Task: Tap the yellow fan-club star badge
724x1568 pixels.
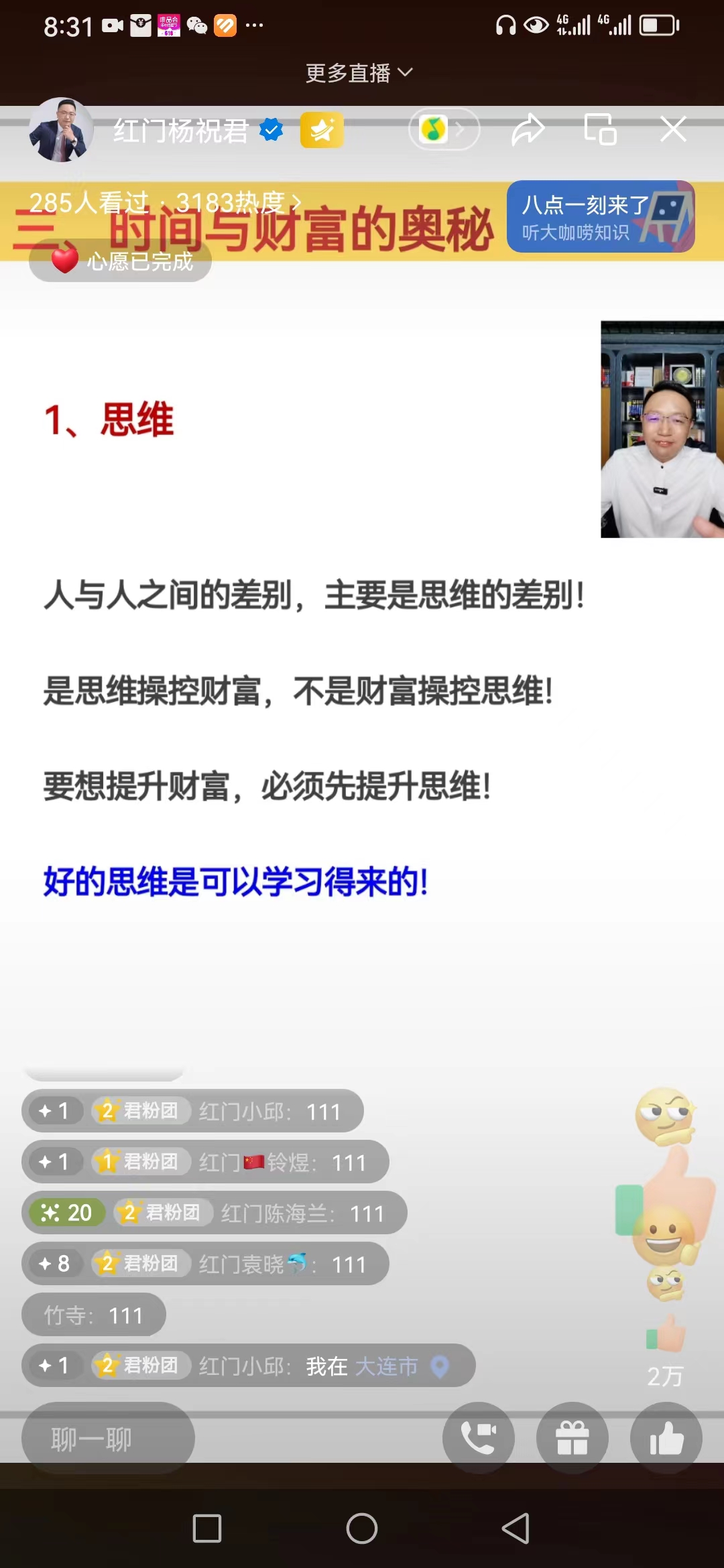Action: (x=322, y=130)
